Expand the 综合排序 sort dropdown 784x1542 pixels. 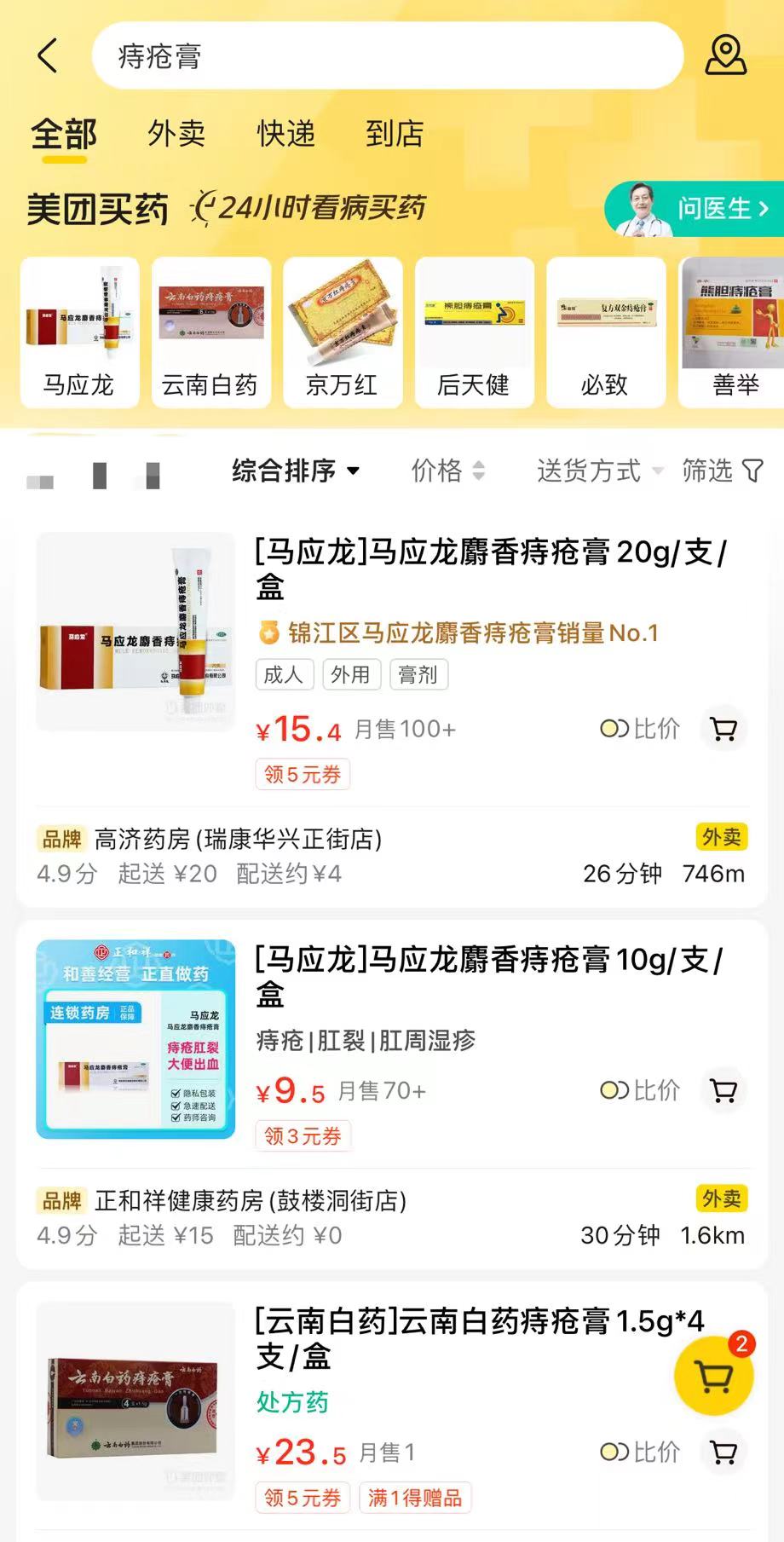click(296, 471)
